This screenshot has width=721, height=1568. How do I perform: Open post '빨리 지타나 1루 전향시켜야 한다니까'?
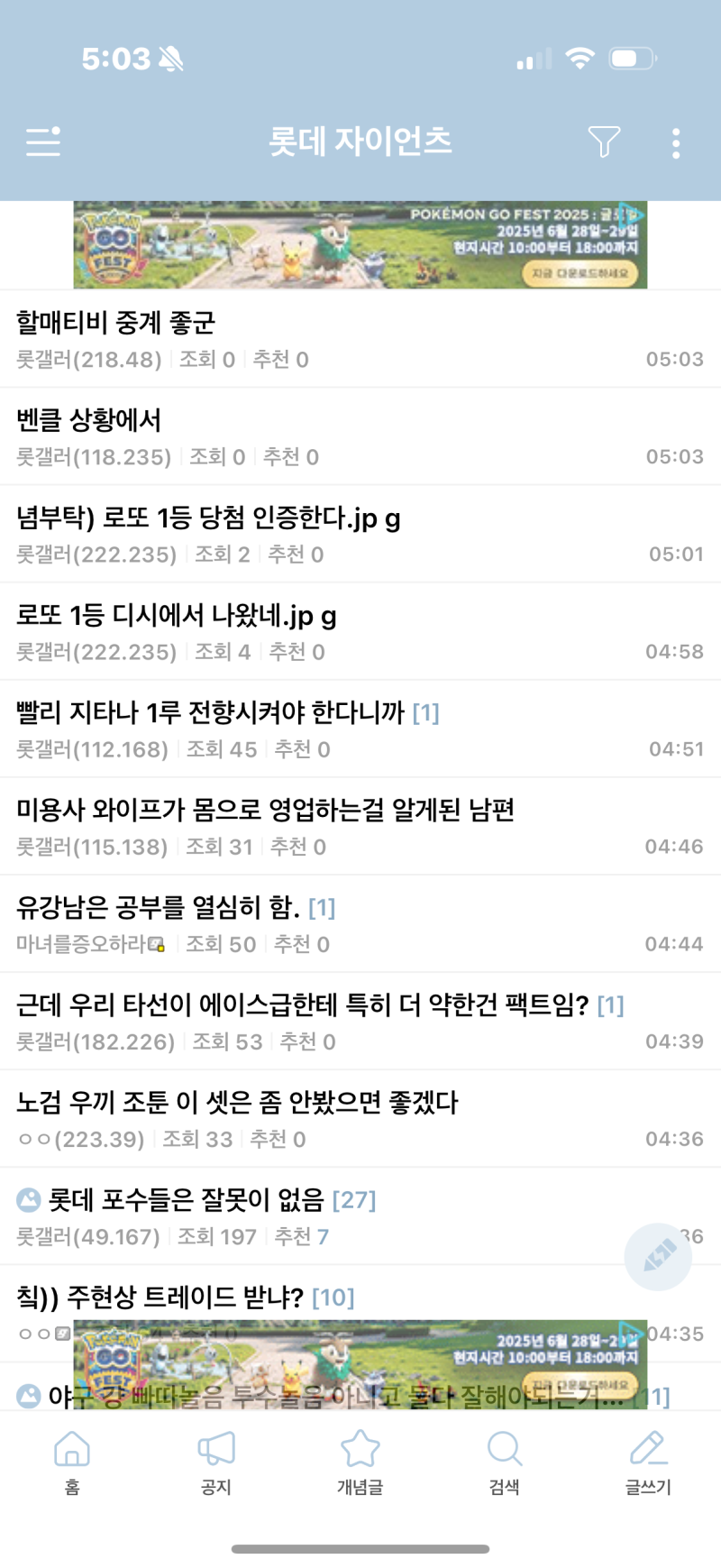(x=211, y=712)
